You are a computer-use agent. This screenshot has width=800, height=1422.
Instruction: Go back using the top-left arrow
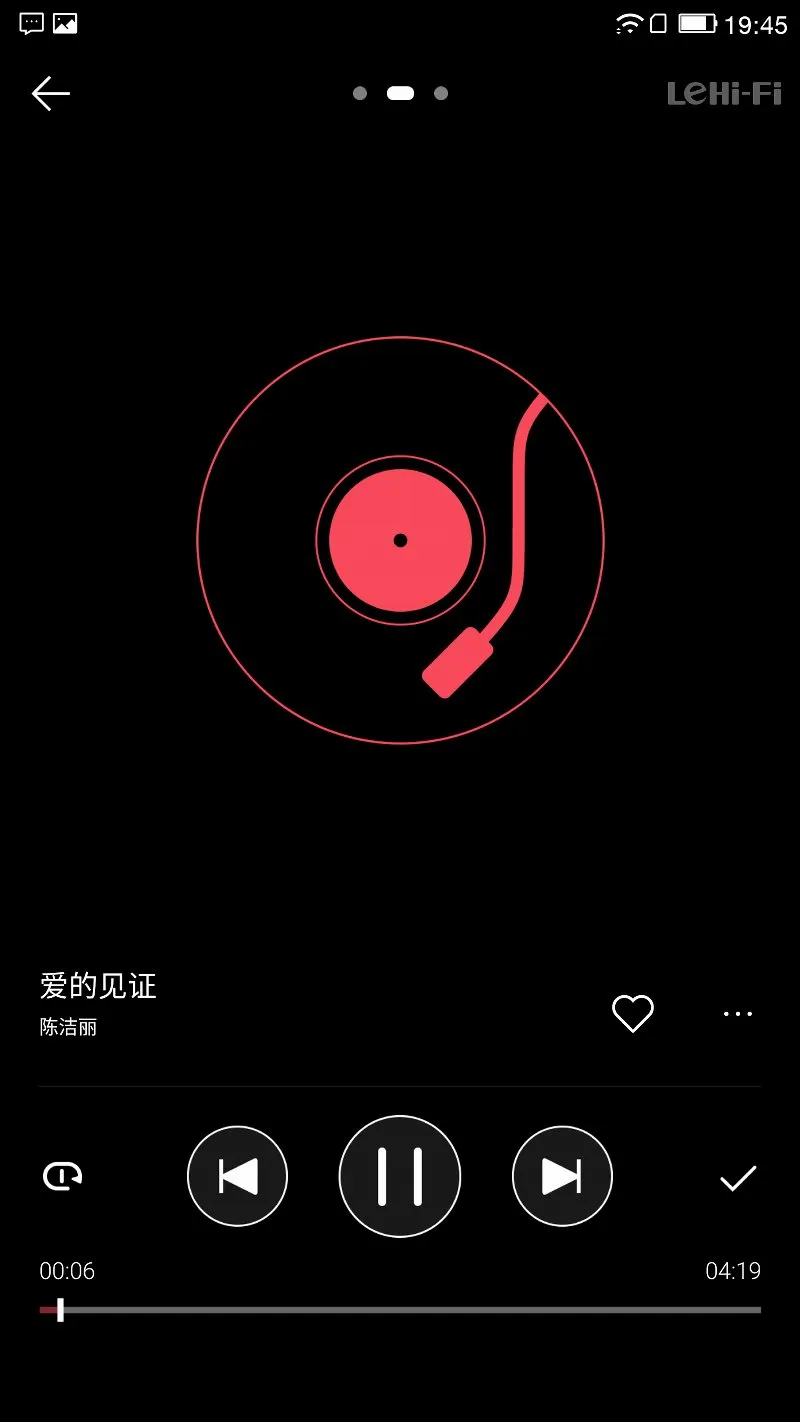pos(51,94)
